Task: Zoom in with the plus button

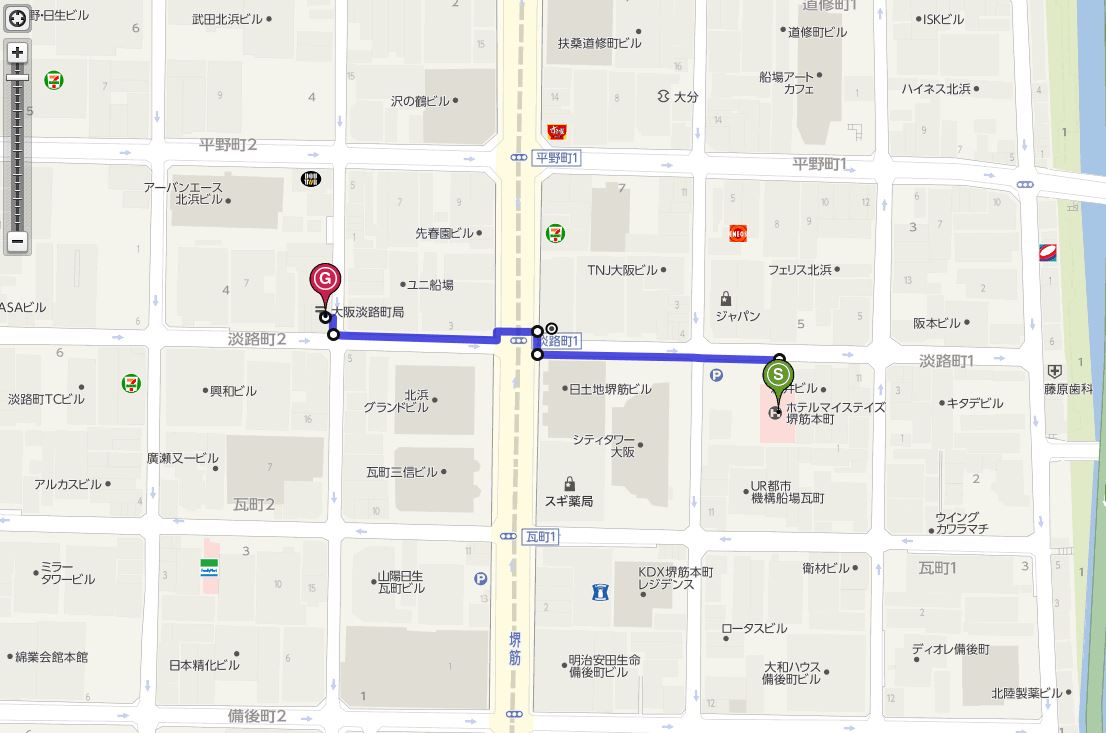Action: coord(17,52)
